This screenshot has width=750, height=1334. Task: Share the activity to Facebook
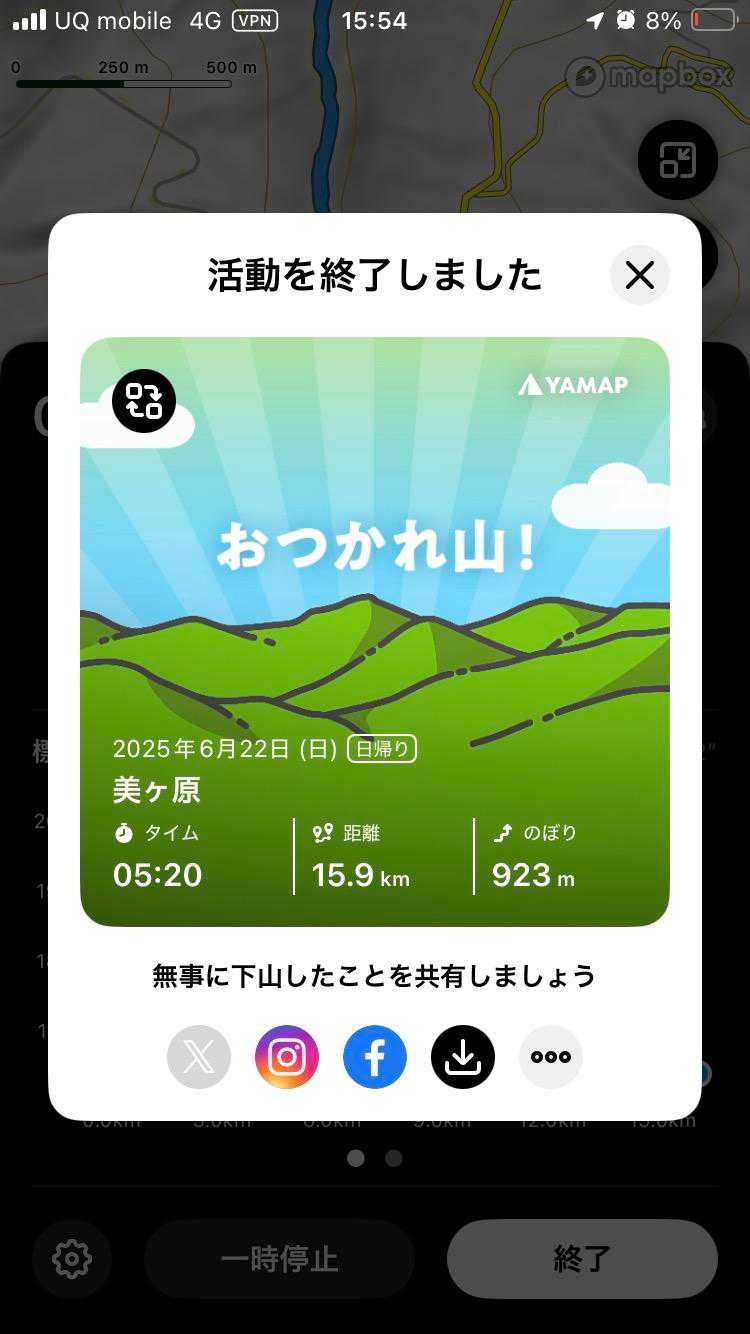click(x=375, y=1057)
